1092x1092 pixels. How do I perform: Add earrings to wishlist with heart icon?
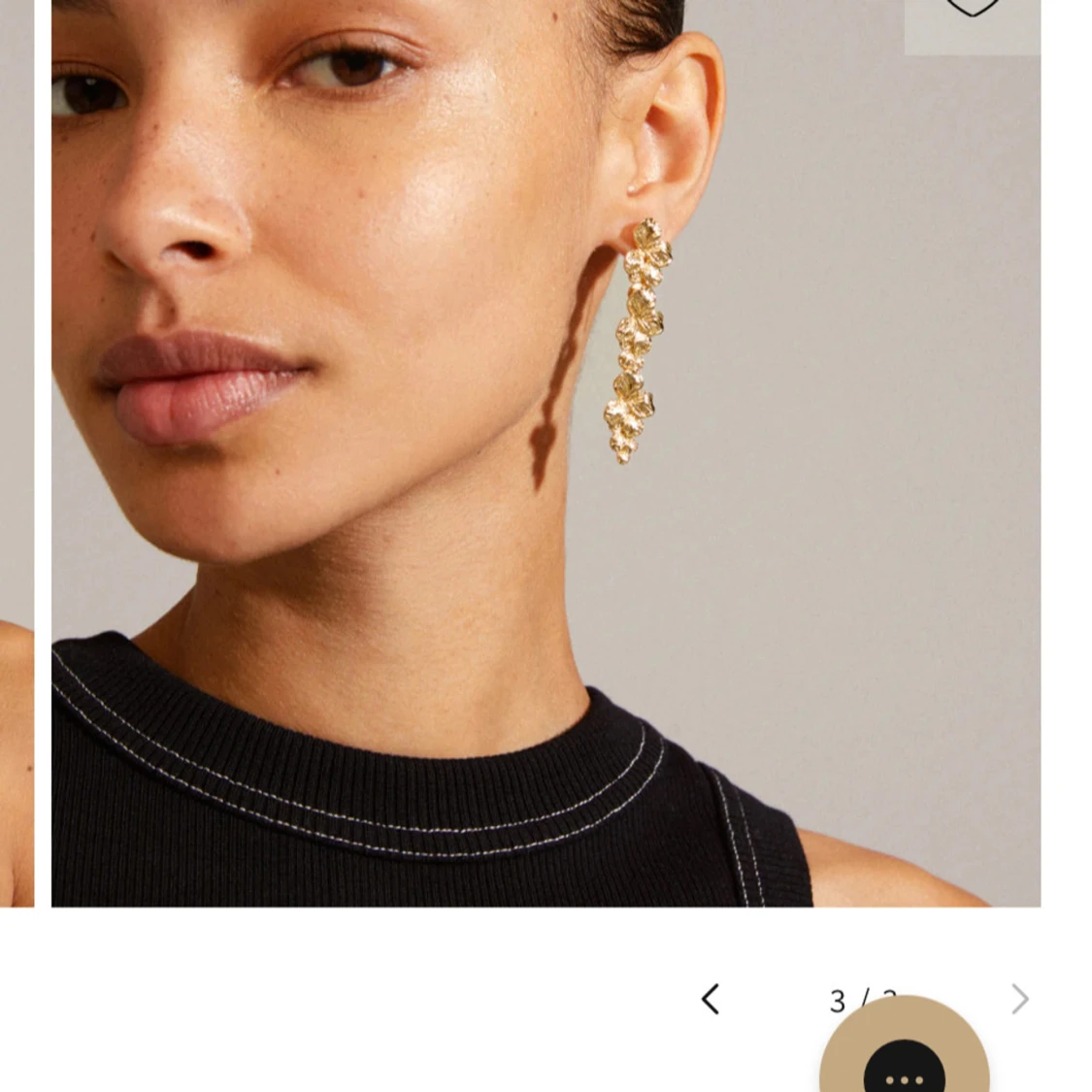[x=972, y=10]
